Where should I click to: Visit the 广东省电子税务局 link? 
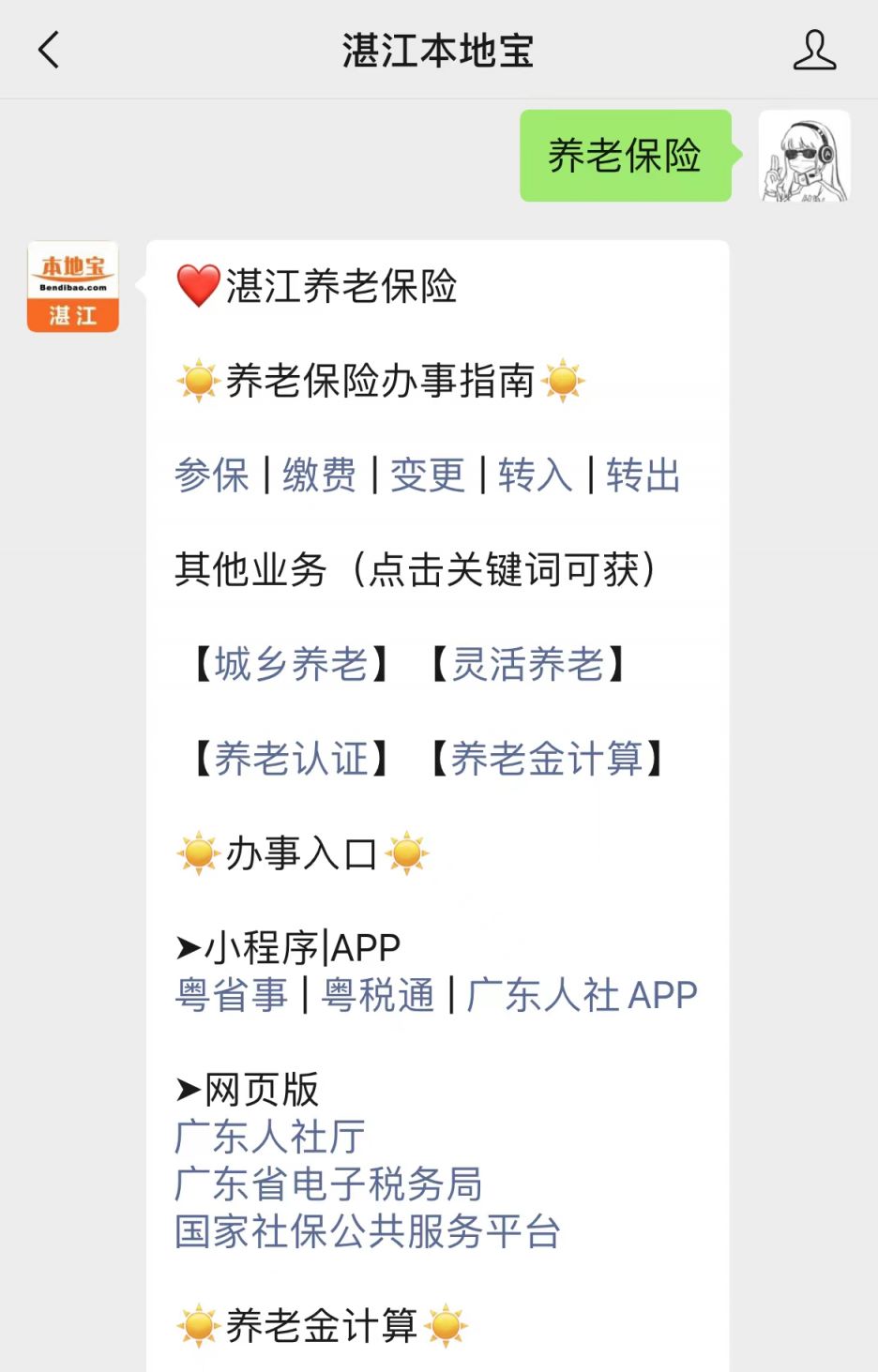328,1184
